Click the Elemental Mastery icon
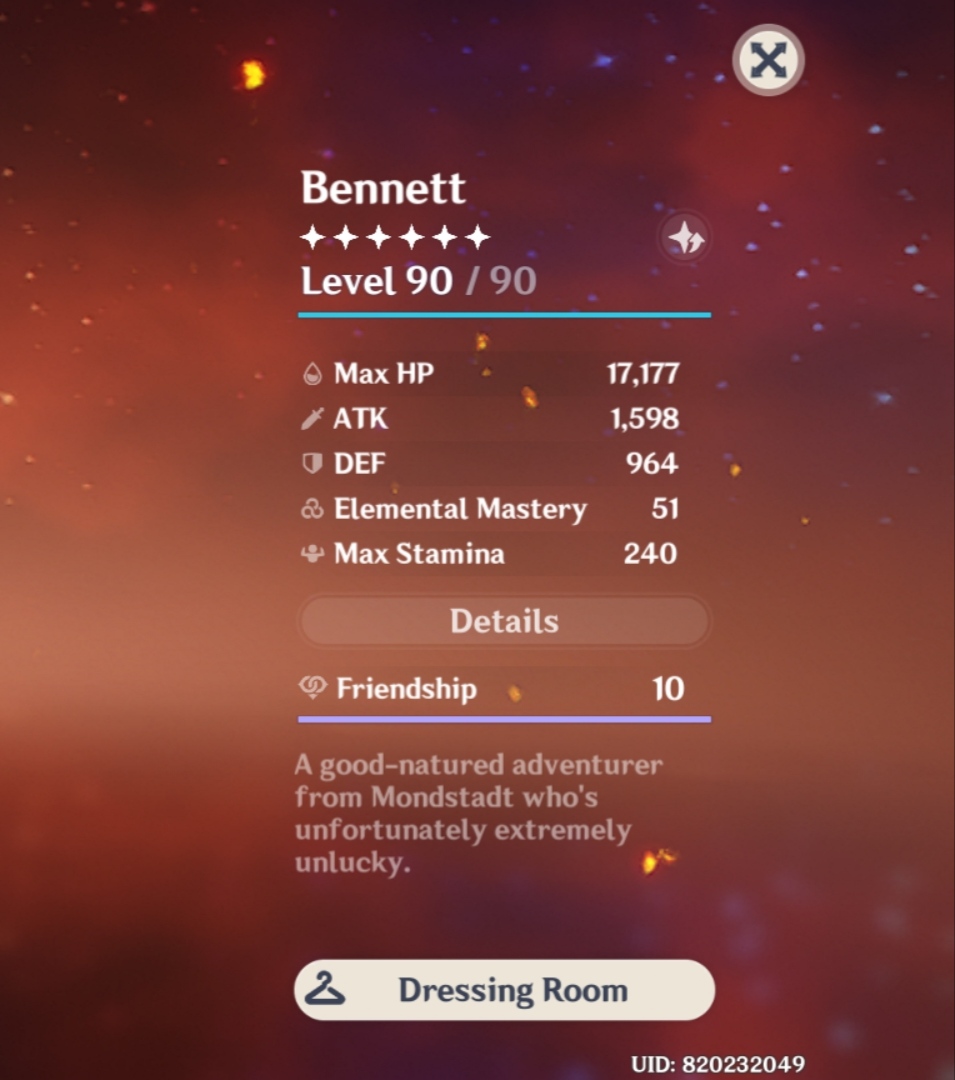The width and height of the screenshot is (955, 1080). pos(313,509)
